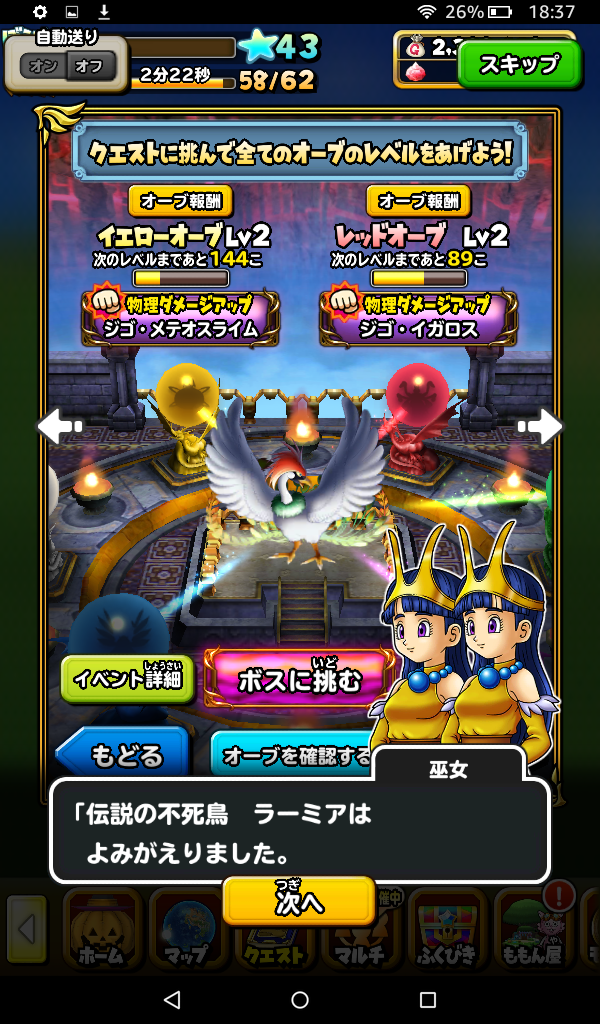This screenshot has height=1024, width=600.
Task: Turn auto-advance オン
Action: (43, 67)
